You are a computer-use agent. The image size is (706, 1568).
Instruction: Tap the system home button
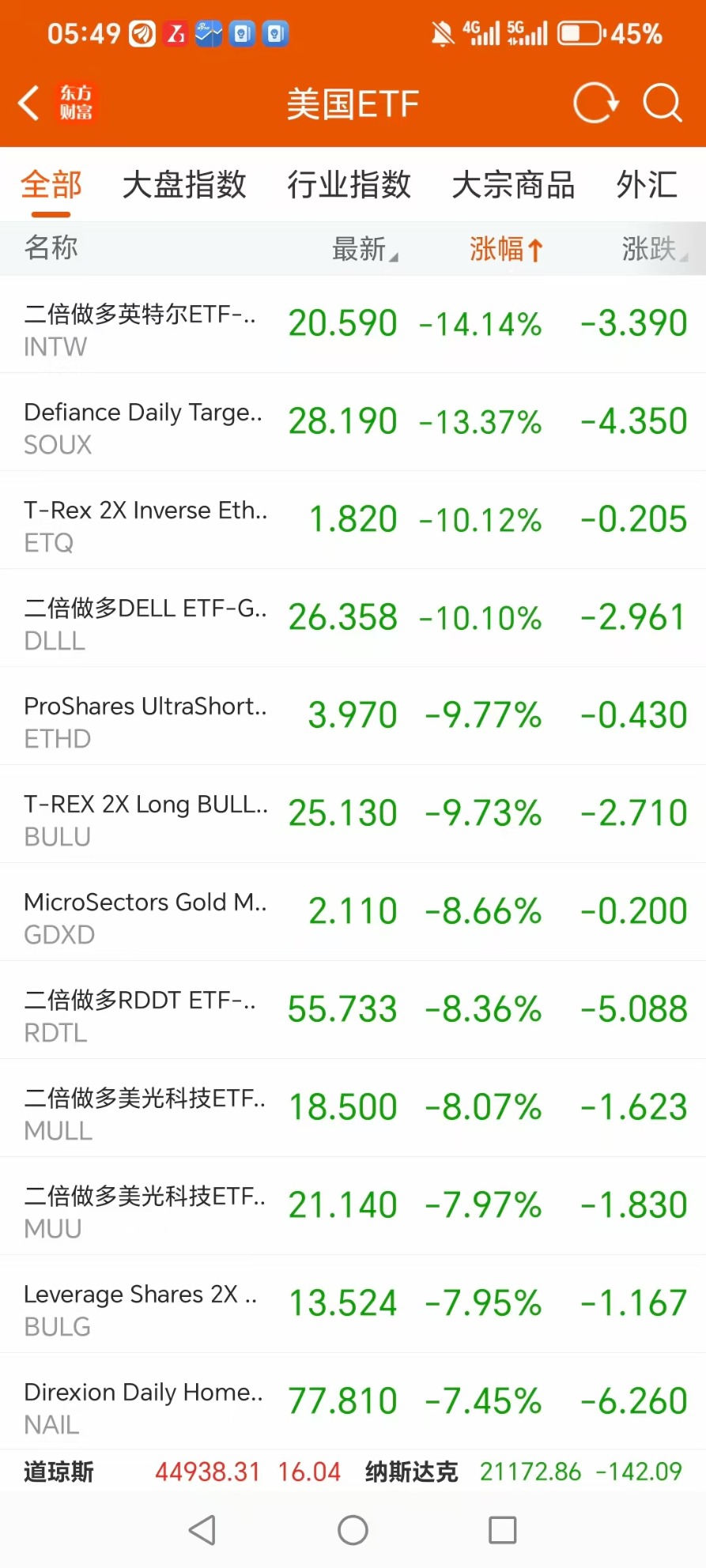pos(353,1530)
